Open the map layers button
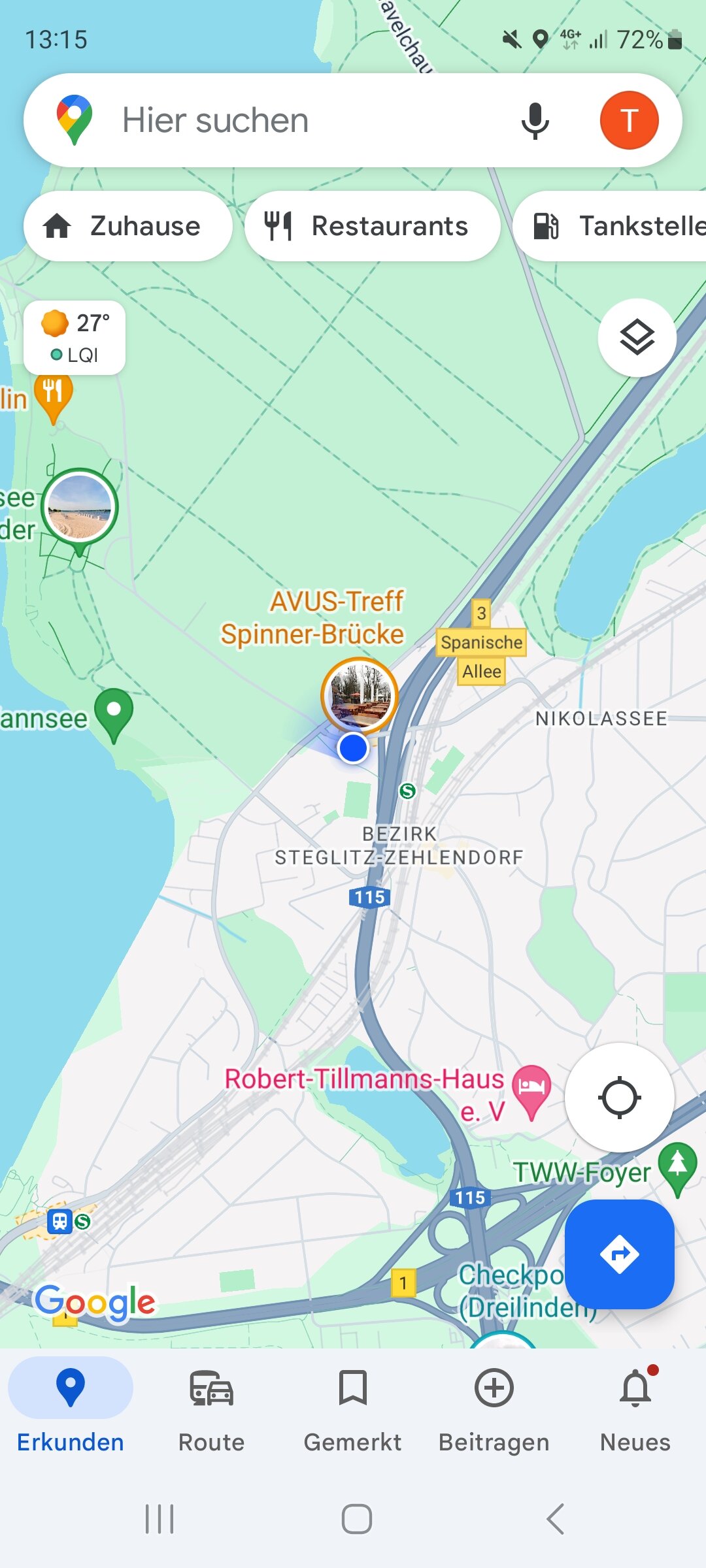 (637, 337)
